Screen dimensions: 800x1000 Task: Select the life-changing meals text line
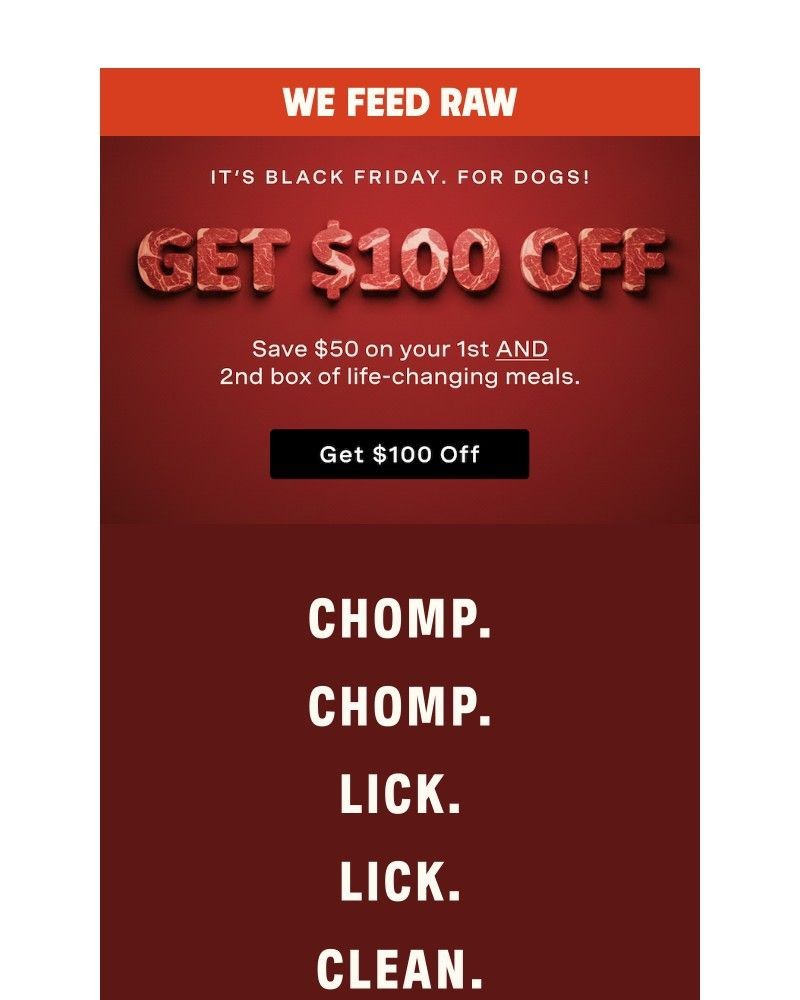point(400,378)
